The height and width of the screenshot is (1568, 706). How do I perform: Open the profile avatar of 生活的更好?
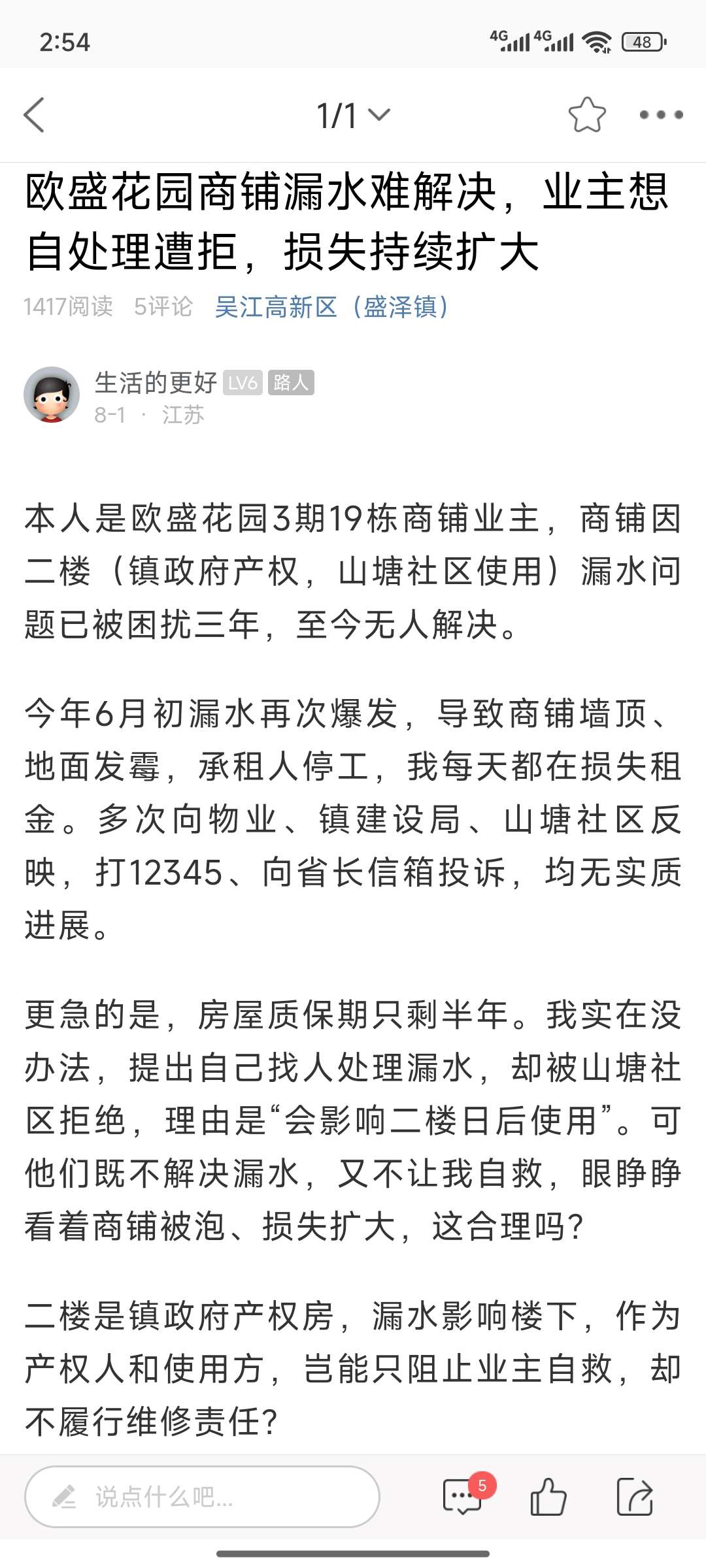(52, 395)
